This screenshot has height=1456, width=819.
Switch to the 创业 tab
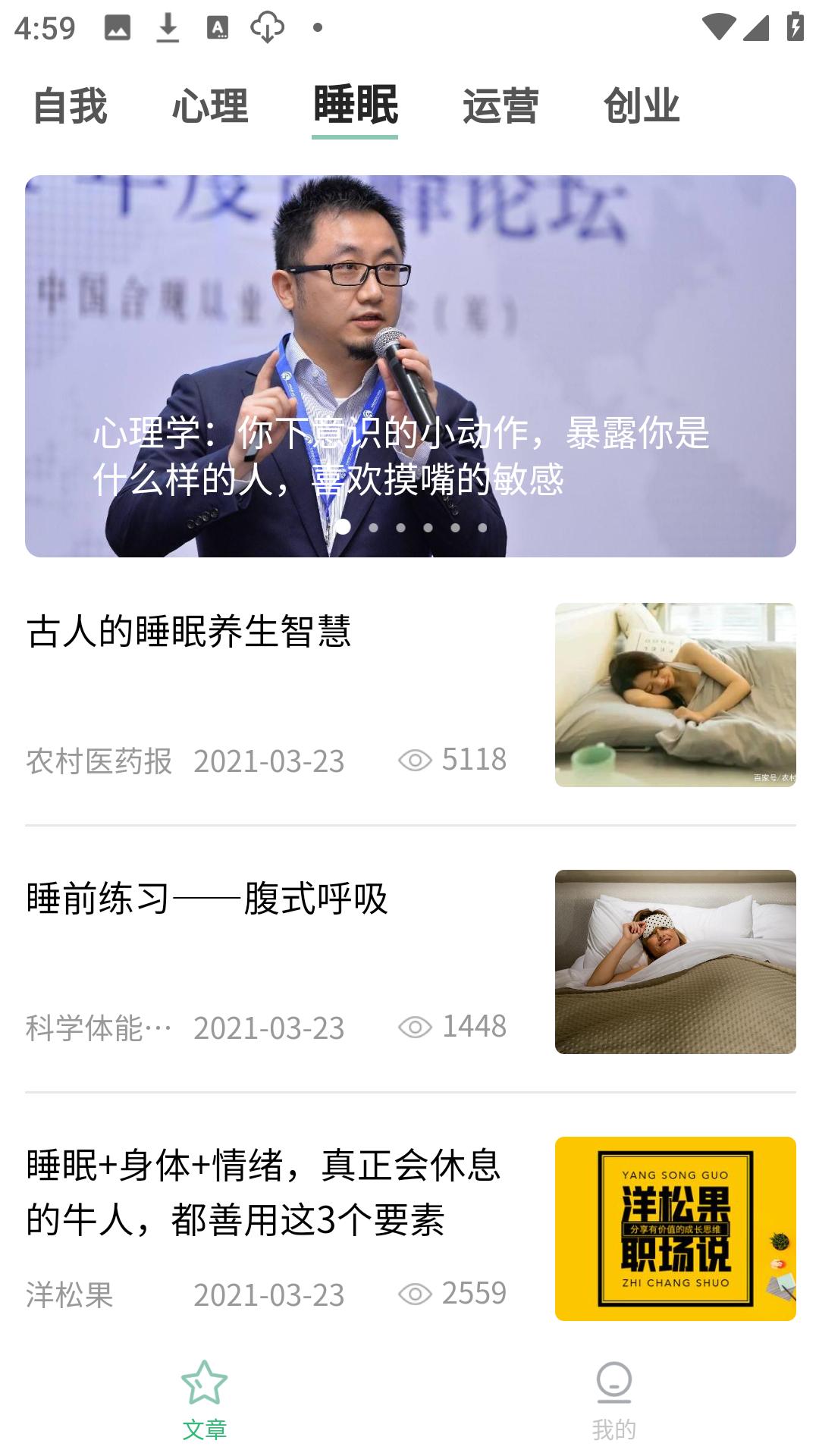coord(642,106)
